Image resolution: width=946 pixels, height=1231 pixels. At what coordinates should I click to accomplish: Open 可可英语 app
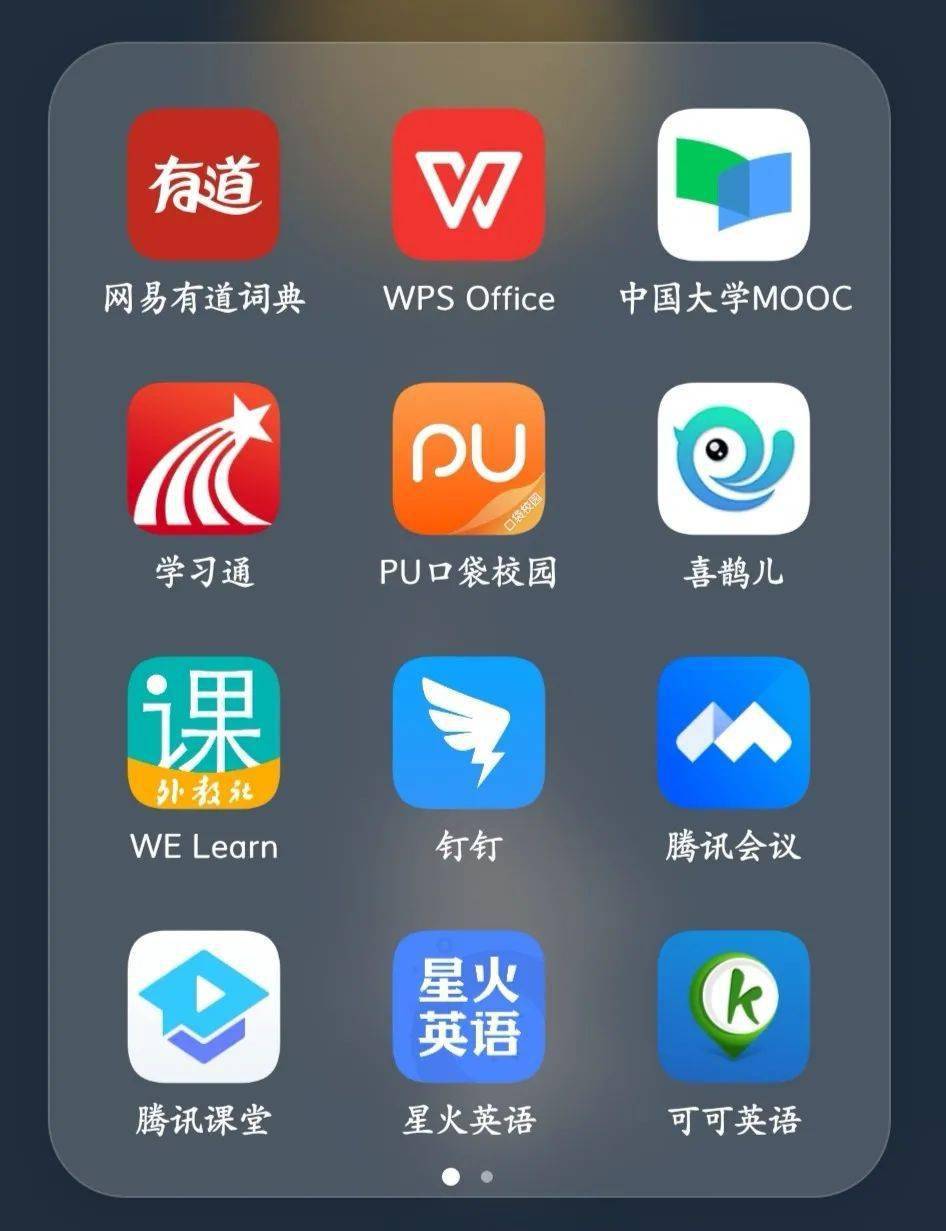tap(733, 1007)
